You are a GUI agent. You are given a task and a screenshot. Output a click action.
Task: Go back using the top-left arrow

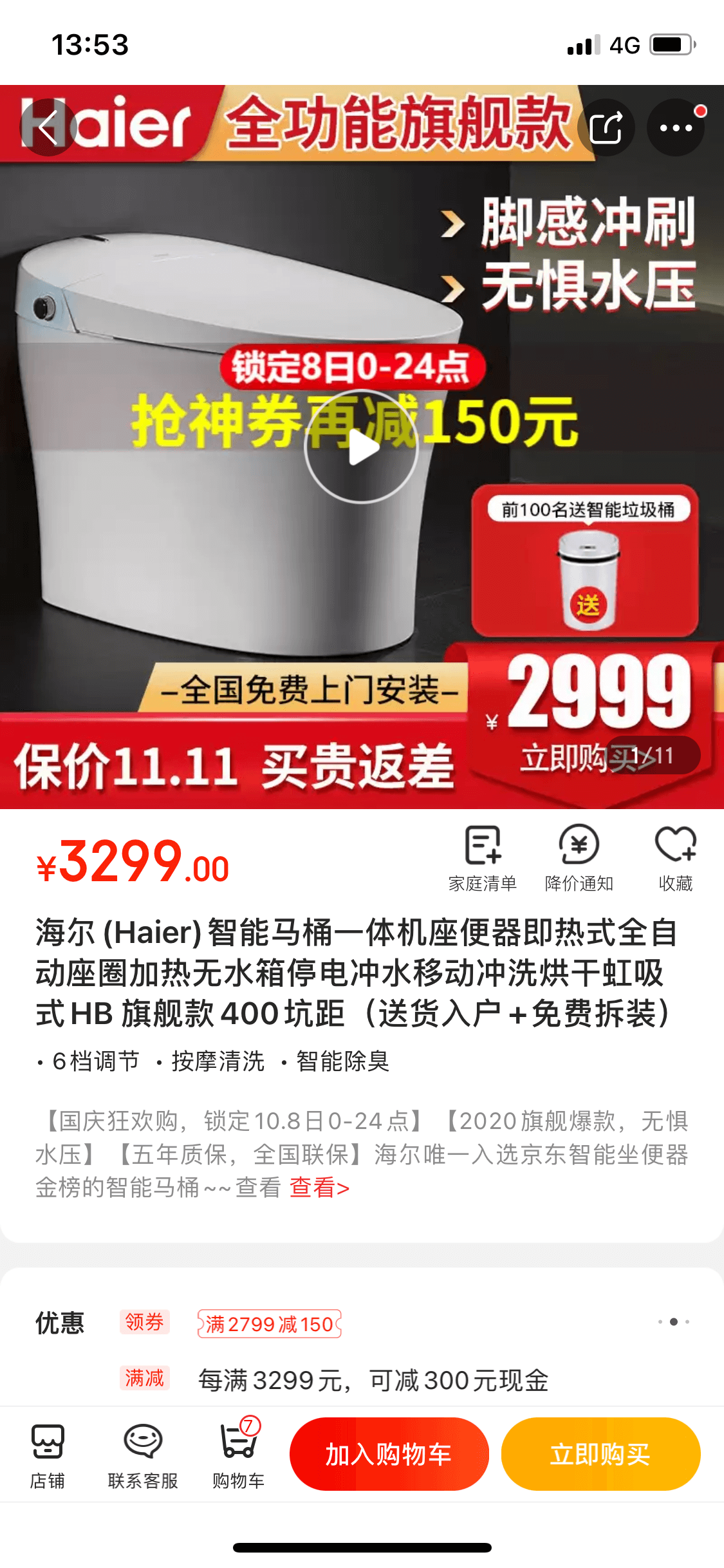(48, 127)
